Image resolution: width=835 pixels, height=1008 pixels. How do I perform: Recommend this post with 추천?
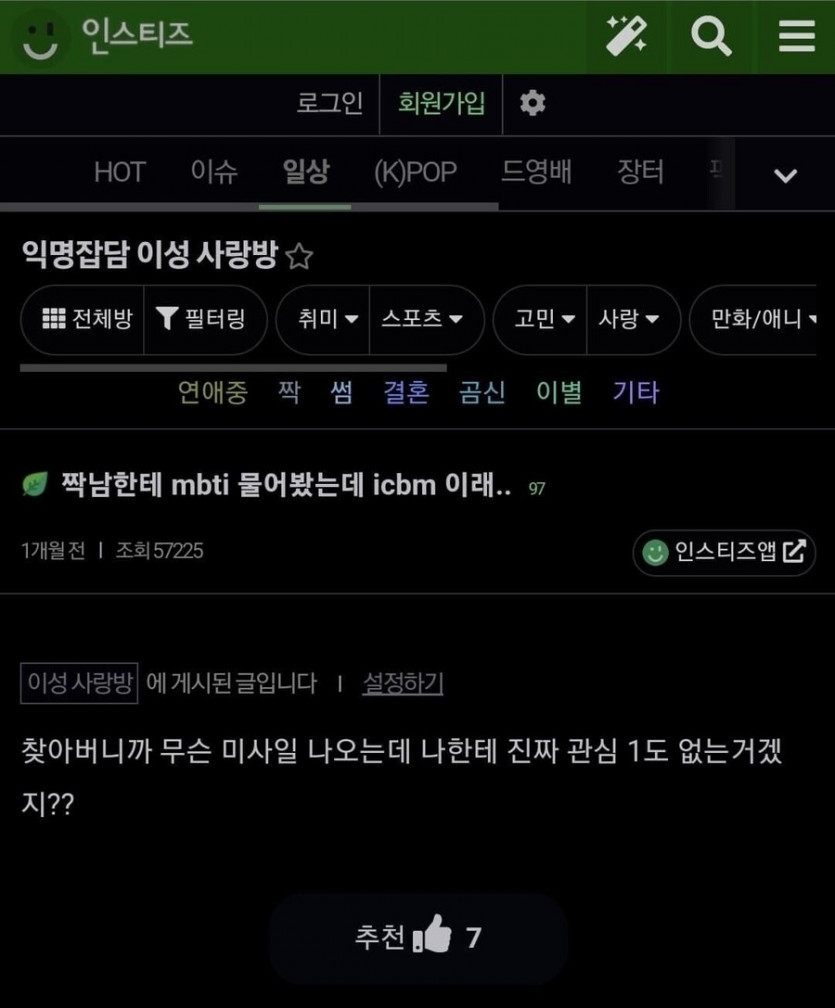coord(418,938)
